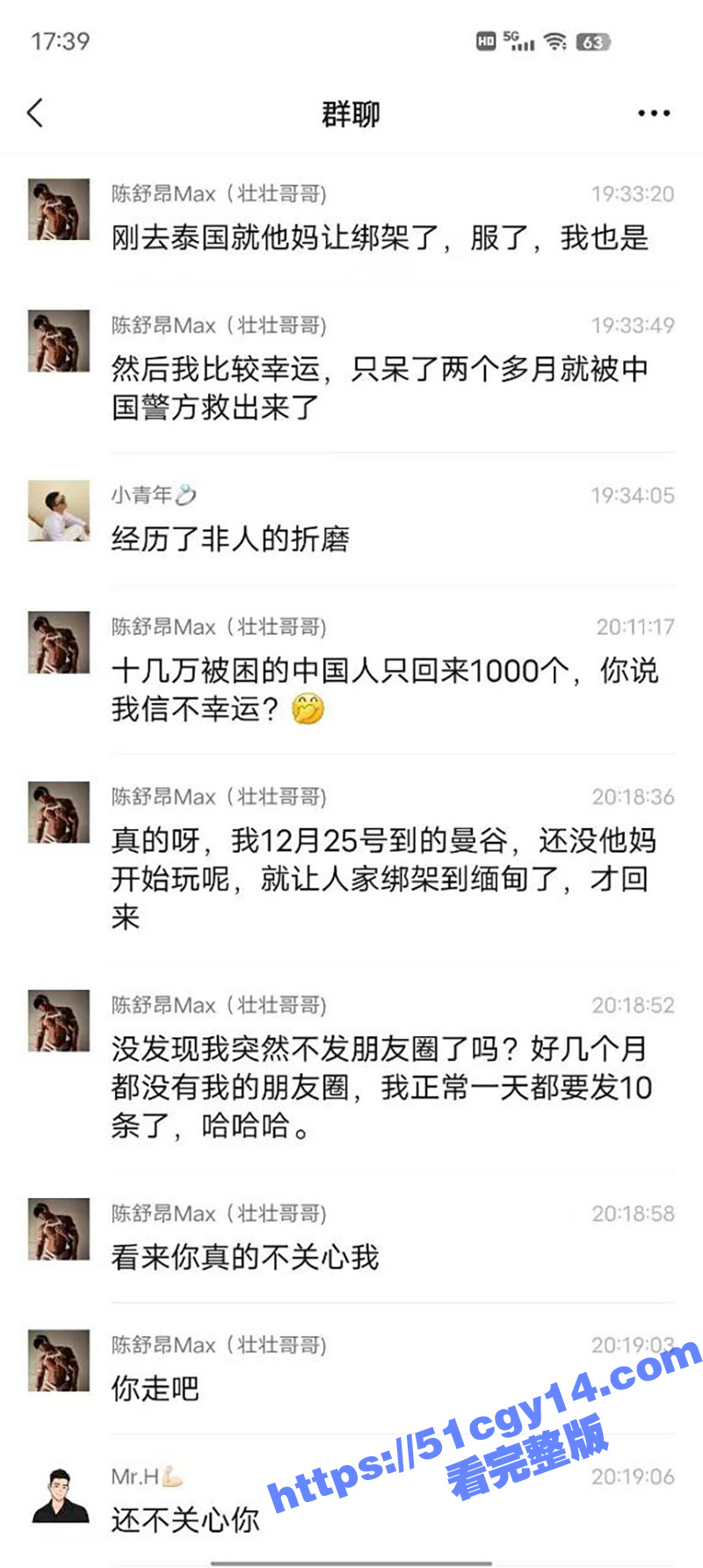Open 陈舒昂Max's avatar beside the 20:11:17 message
The width and height of the screenshot is (703, 1568).
point(59,642)
